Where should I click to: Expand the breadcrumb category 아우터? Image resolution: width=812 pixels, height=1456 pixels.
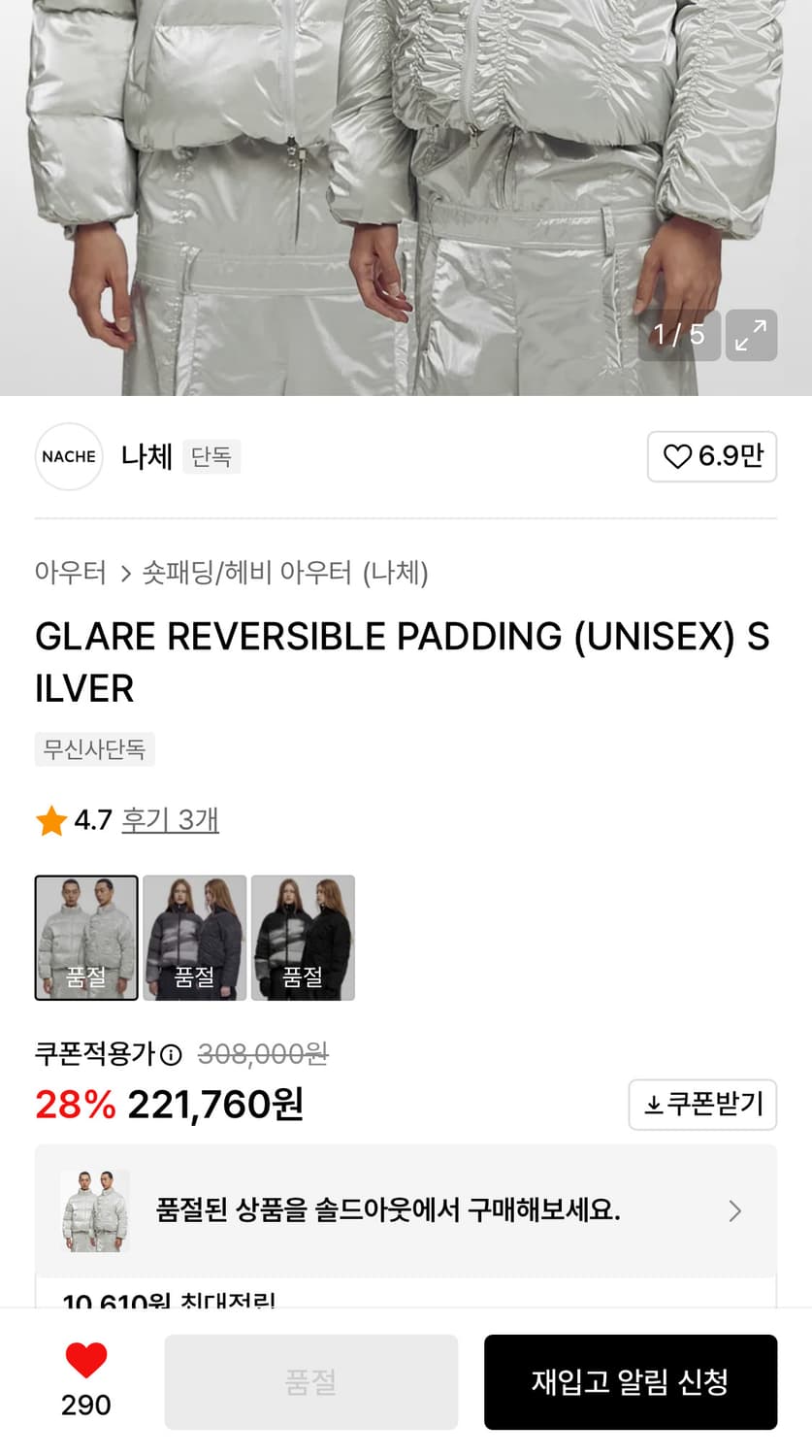tap(69, 574)
